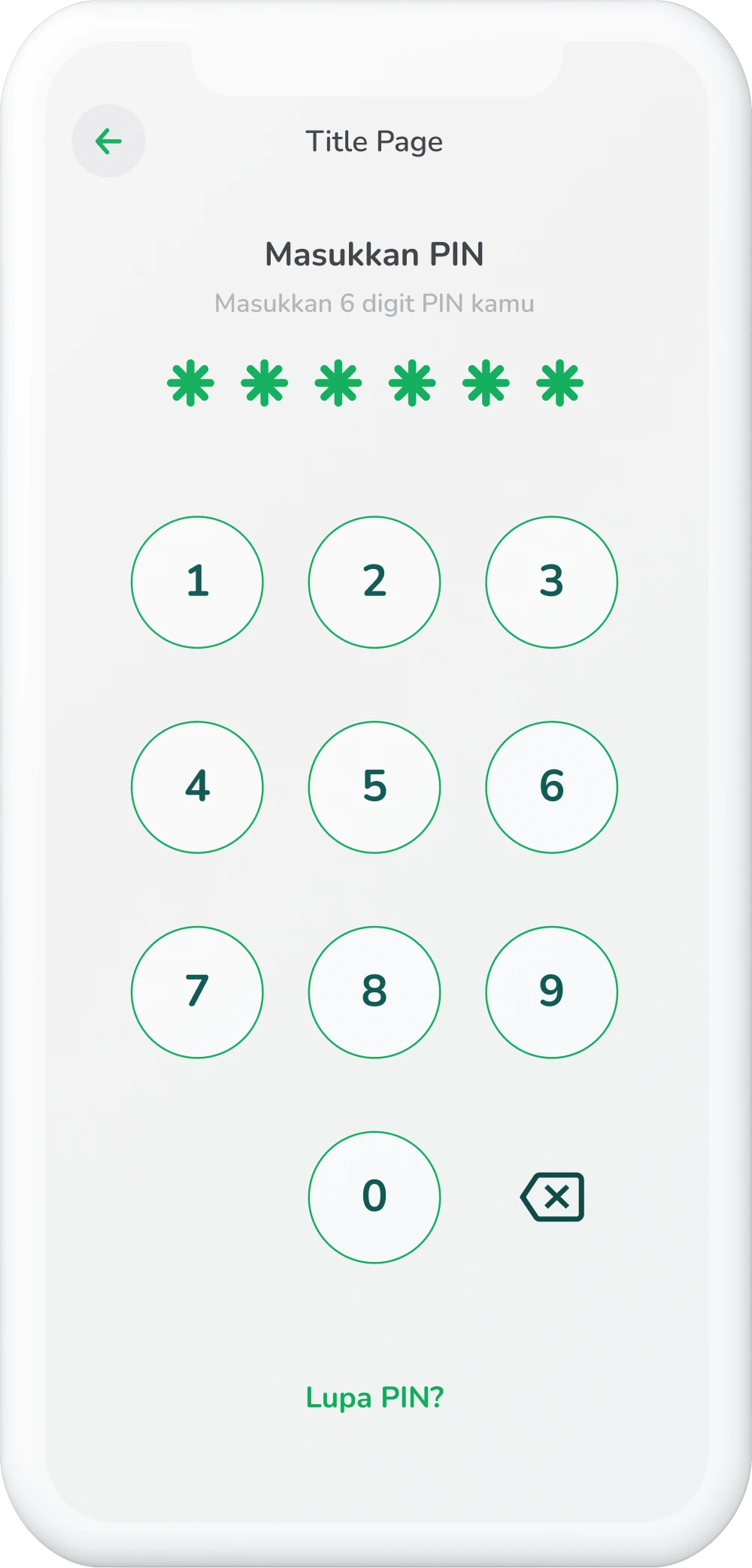Image resolution: width=752 pixels, height=1568 pixels.
Task: Tap the number 6 key
Action: (x=551, y=787)
